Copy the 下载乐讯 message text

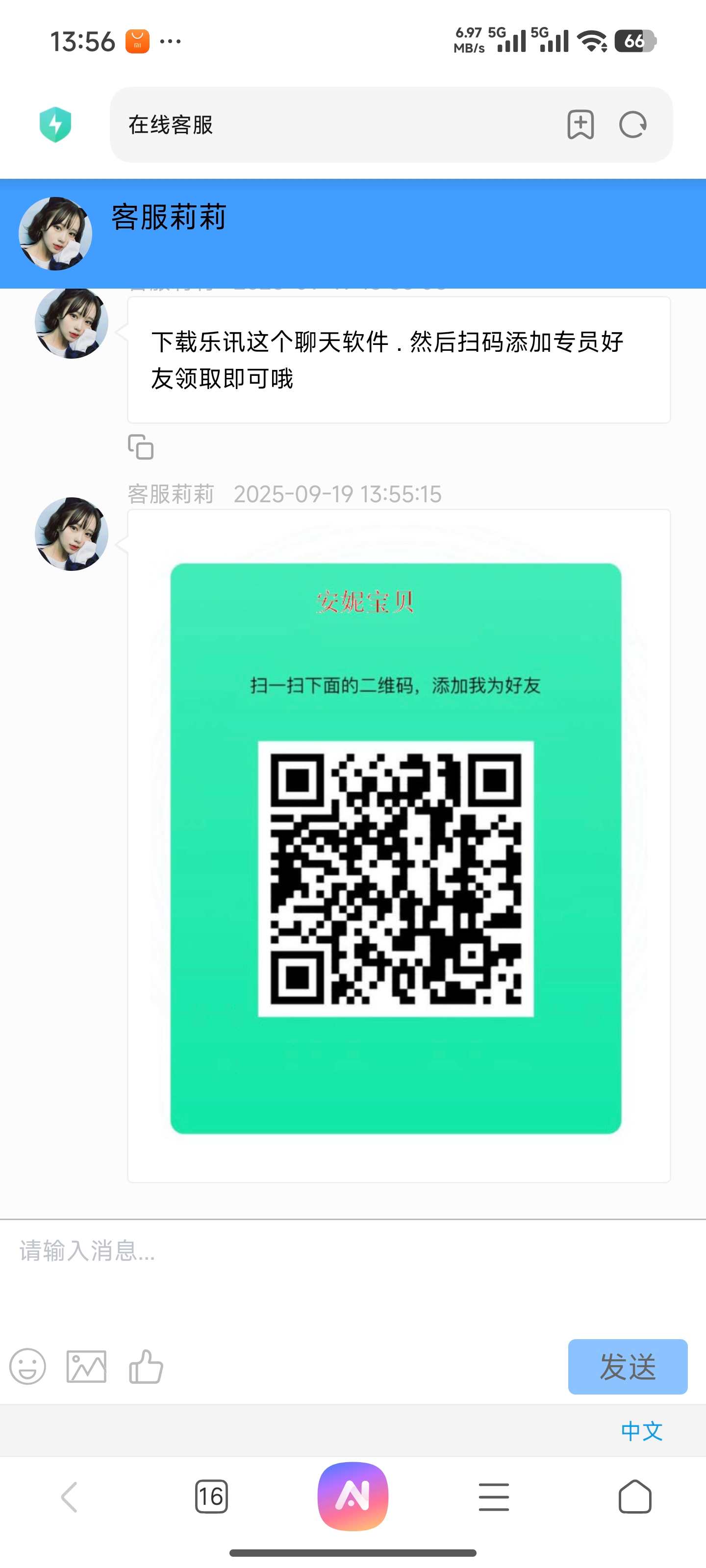click(x=141, y=447)
